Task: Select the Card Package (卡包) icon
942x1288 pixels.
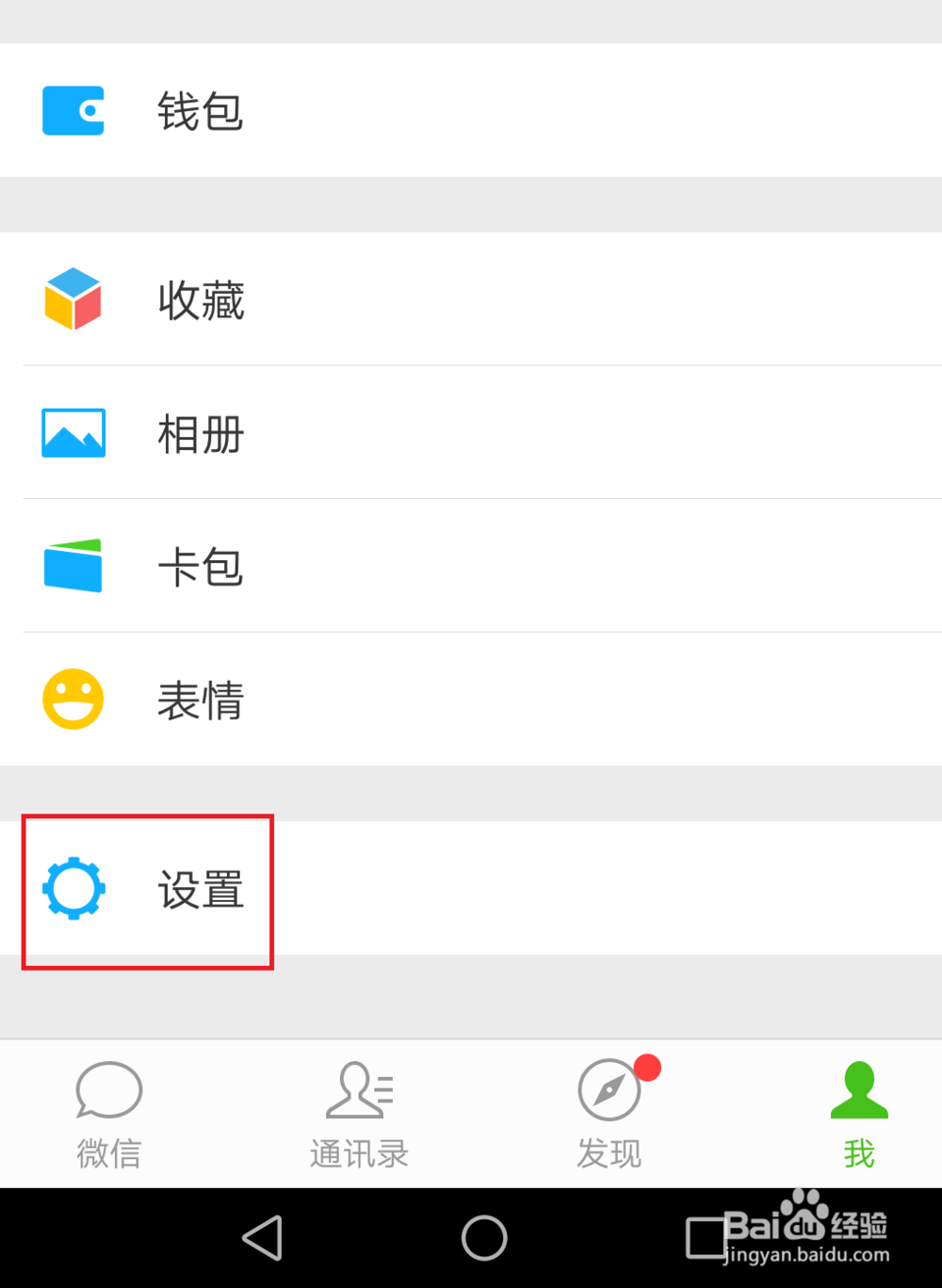Action: click(73, 565)
